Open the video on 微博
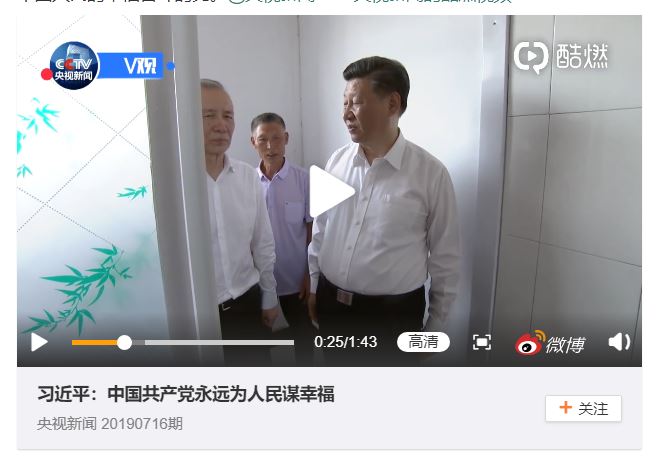This screenshot has height=462, width=663. 550,343
